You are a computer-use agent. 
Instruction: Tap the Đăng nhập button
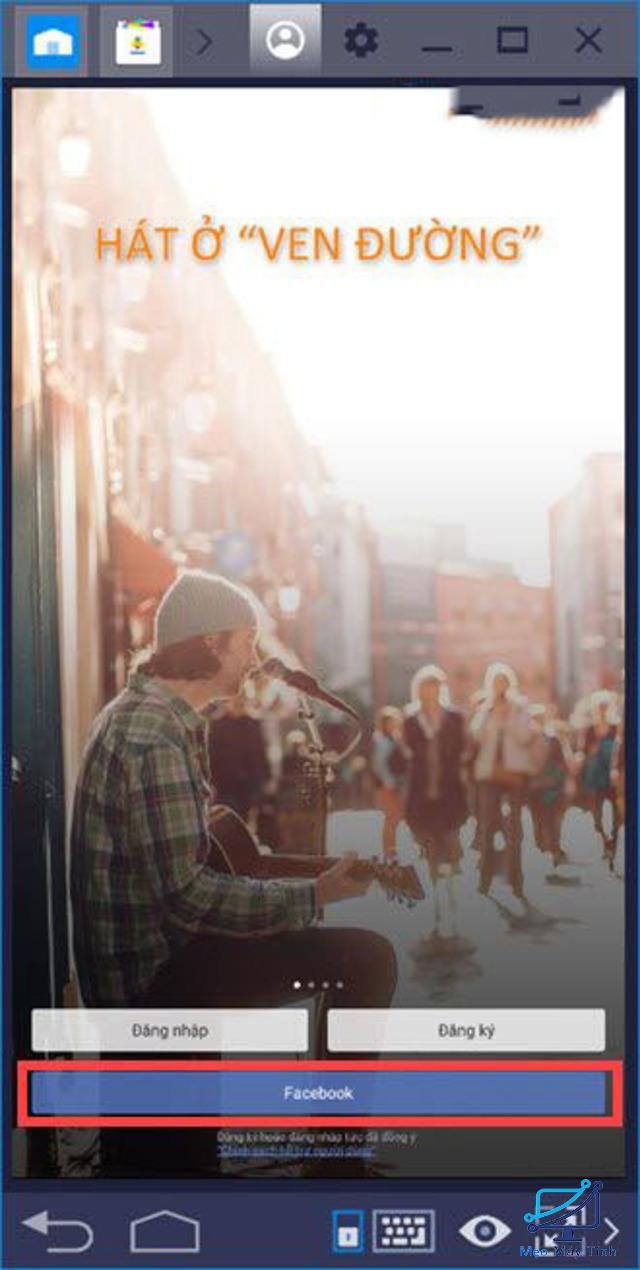point(169,1030)
